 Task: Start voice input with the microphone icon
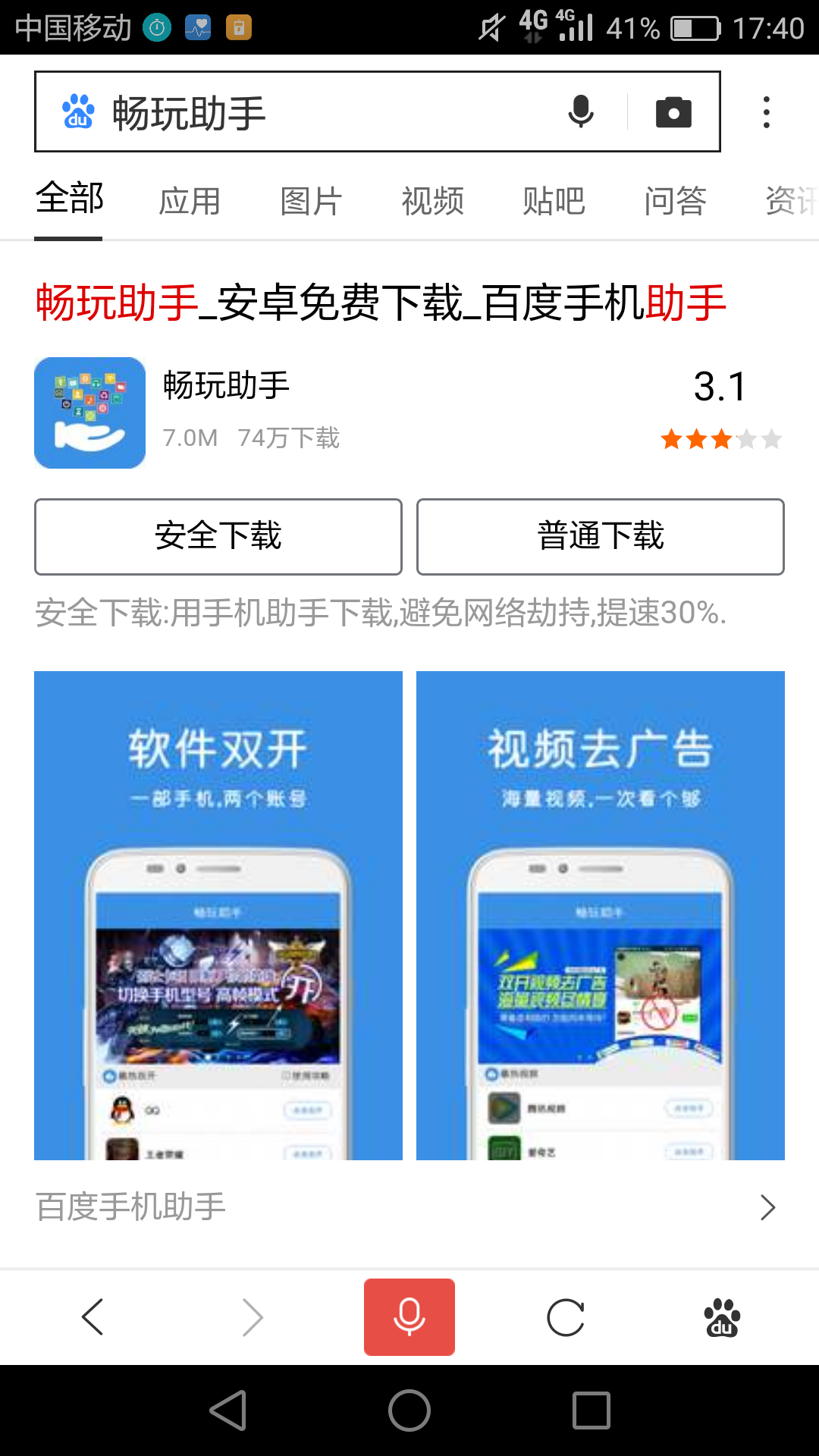[x=582, y=111]
